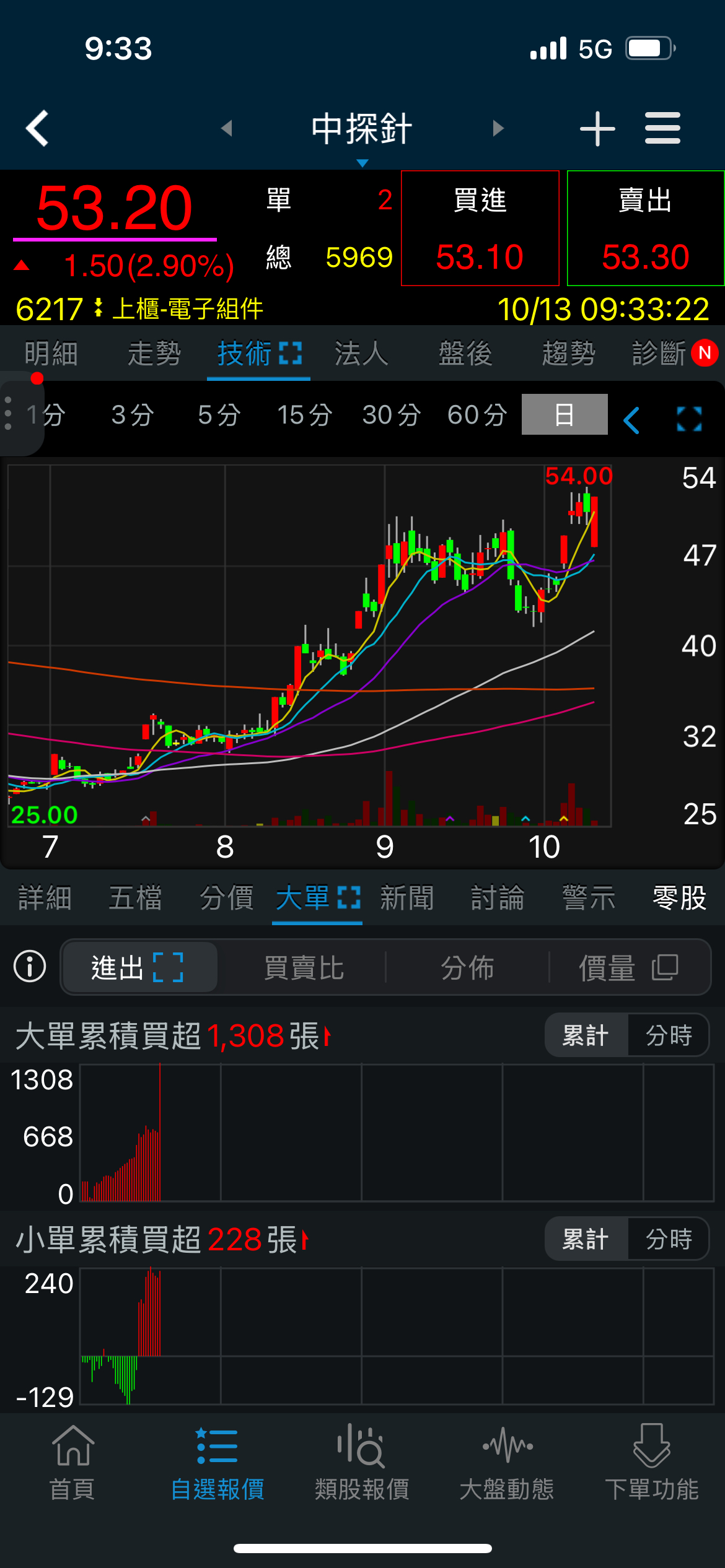Open the hamburger menu
The image size is (725, 1568).
click(662, 129)
